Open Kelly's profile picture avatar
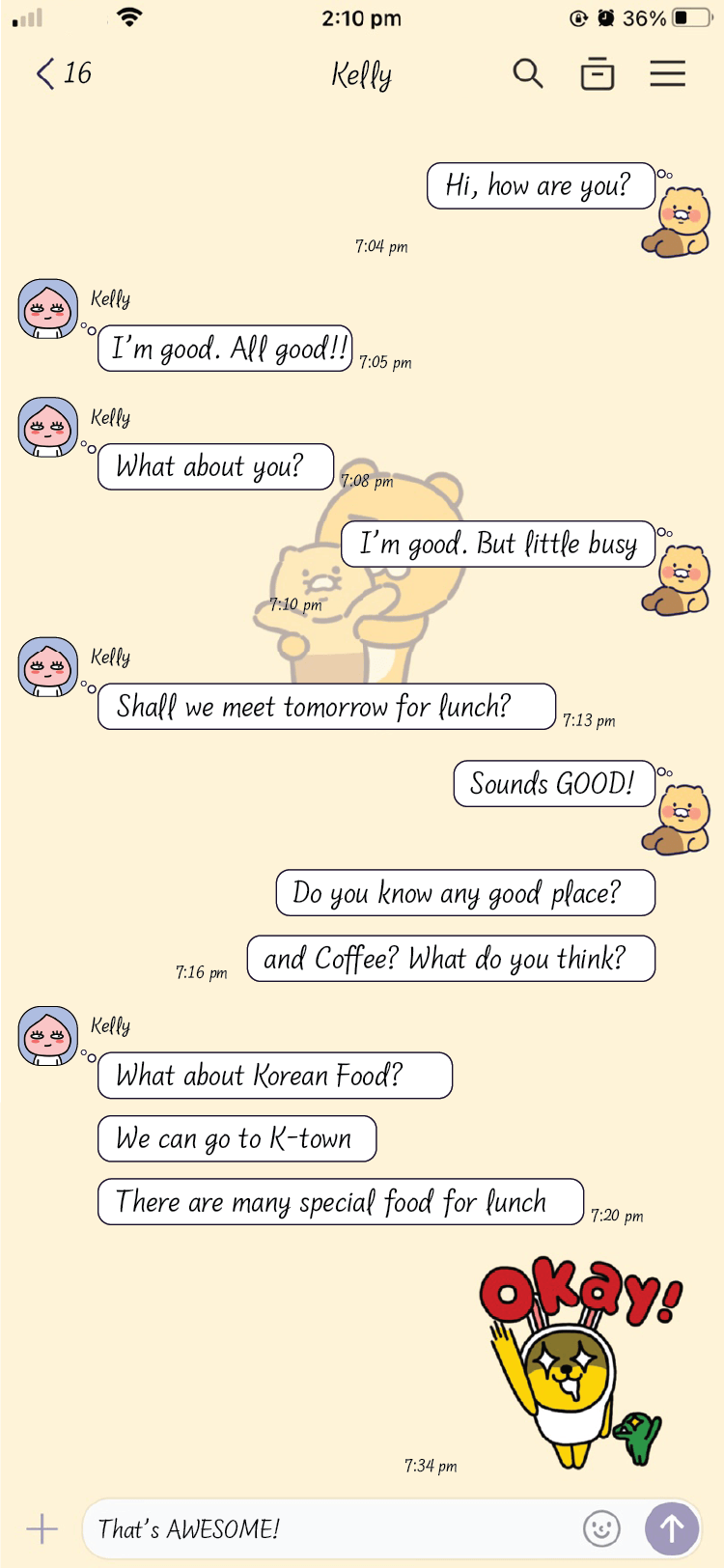Screen dimensions: 724x1568 (47, 309)
